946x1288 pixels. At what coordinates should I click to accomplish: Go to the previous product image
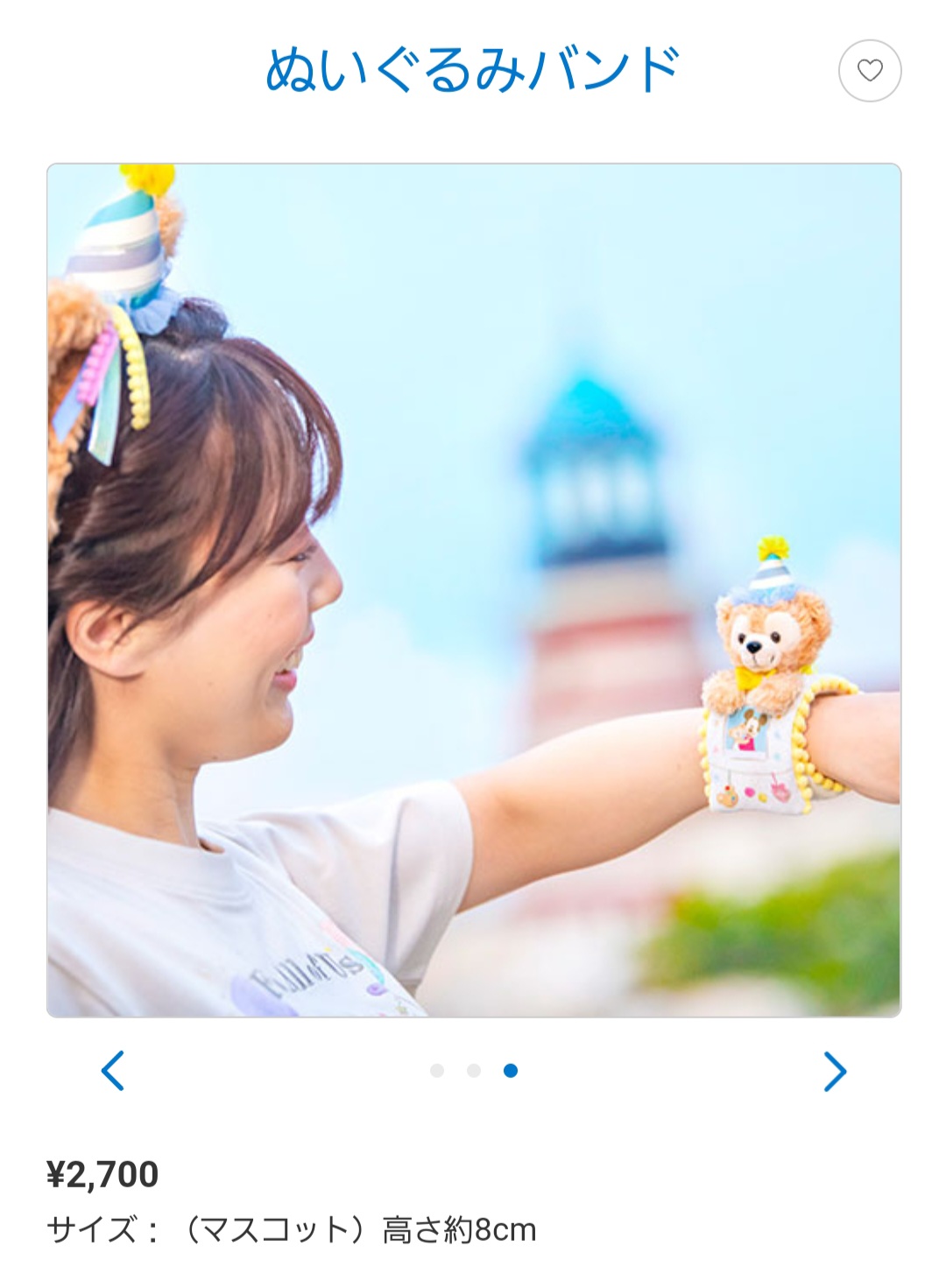point(113,1070)
